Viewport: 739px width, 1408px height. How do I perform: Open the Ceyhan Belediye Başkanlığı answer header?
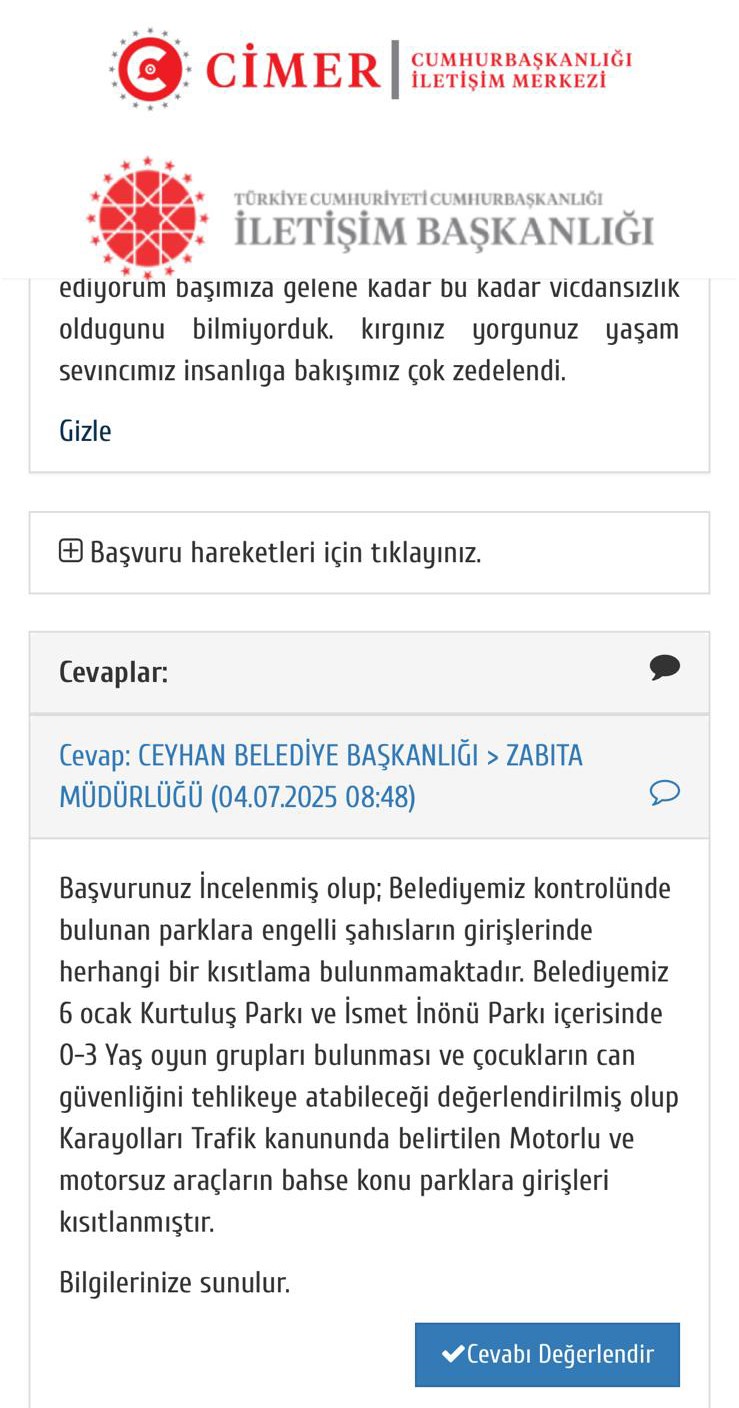pyautogui.click(x=320, y=776)
